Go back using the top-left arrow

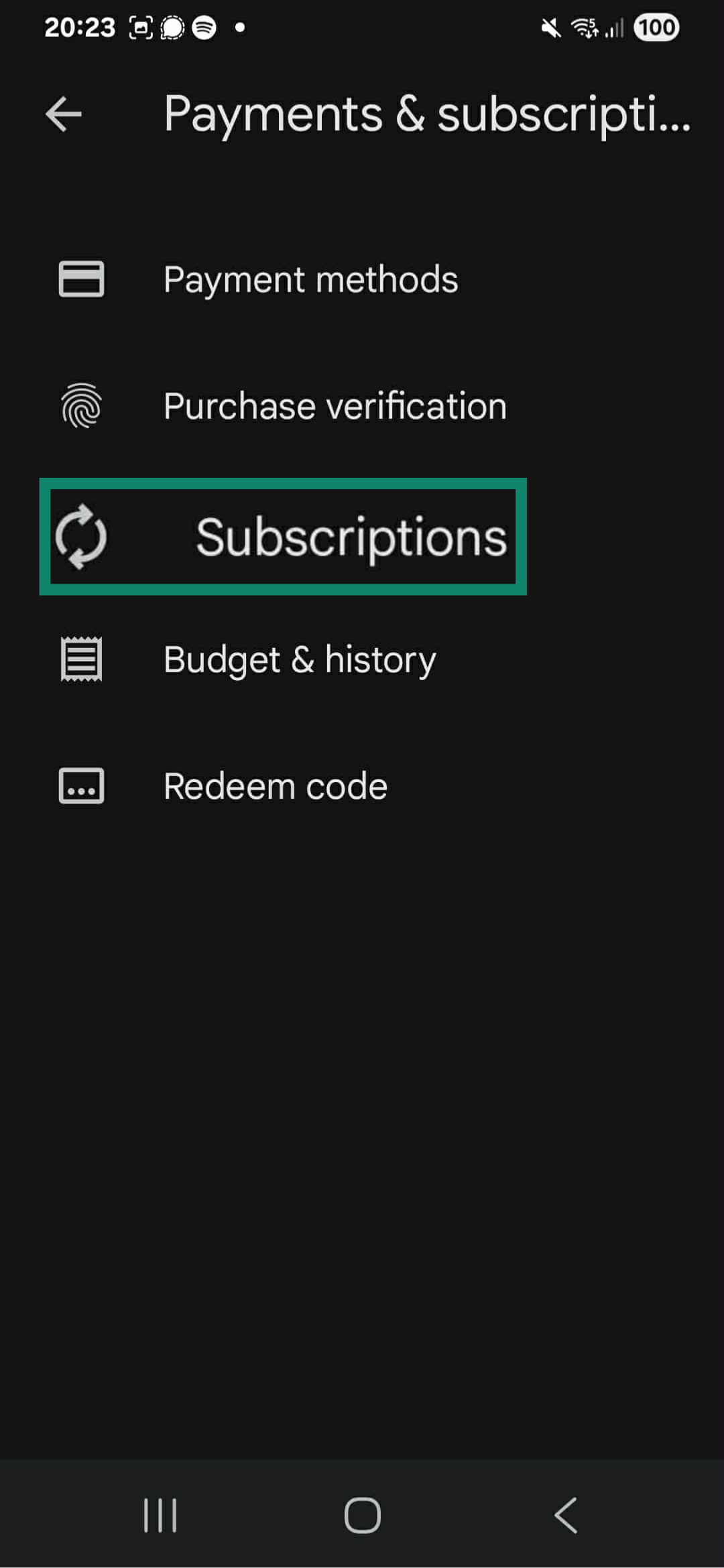[62, 113]
